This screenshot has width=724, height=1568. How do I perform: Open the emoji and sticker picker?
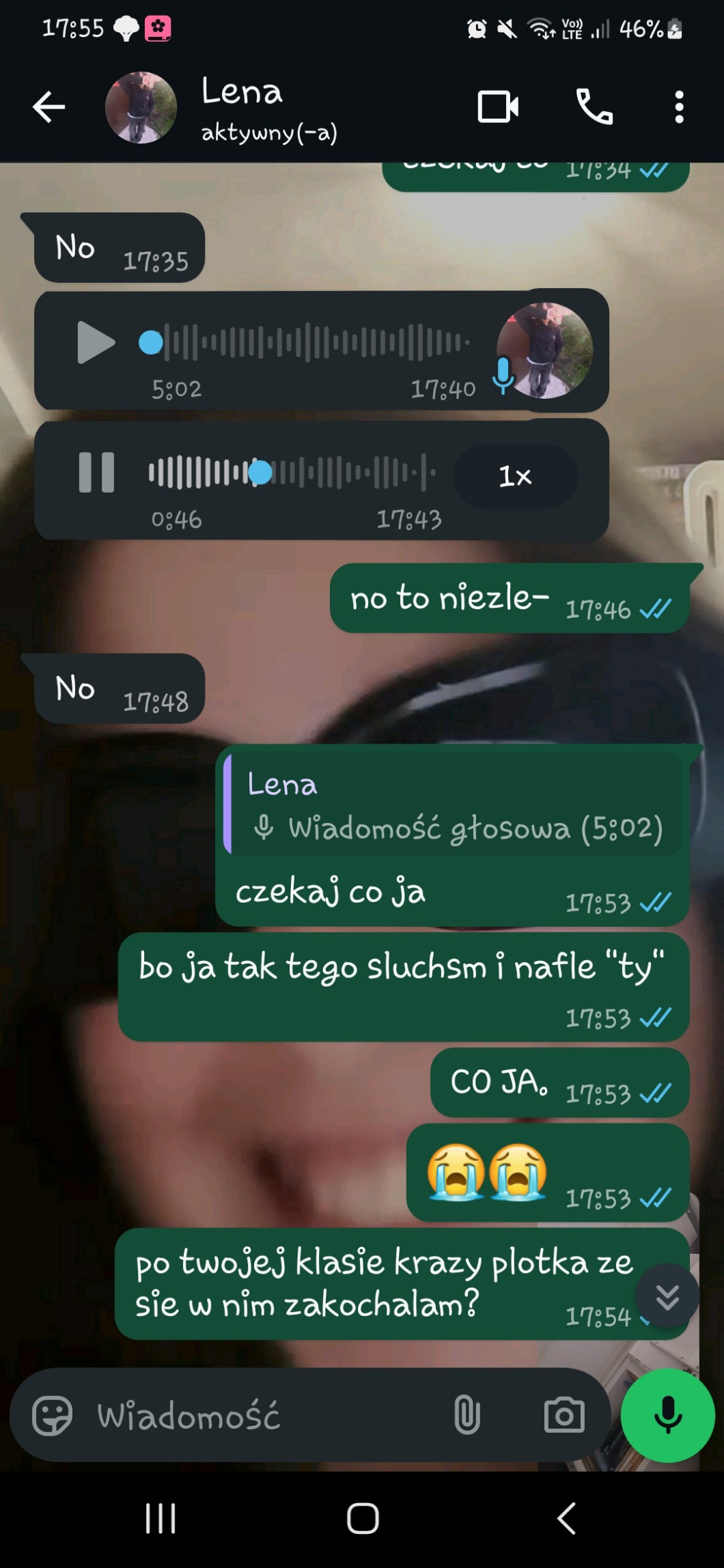[x=52, y=1416]
